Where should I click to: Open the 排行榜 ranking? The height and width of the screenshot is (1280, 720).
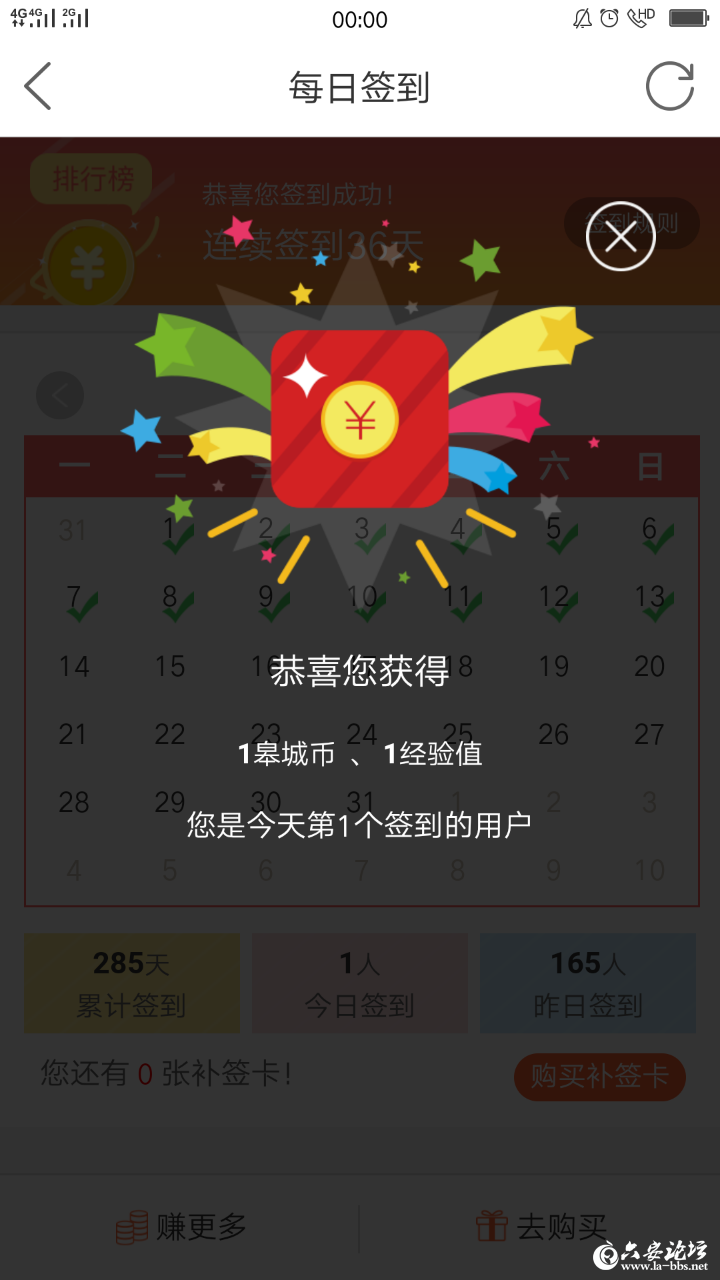tap(92, 180)
